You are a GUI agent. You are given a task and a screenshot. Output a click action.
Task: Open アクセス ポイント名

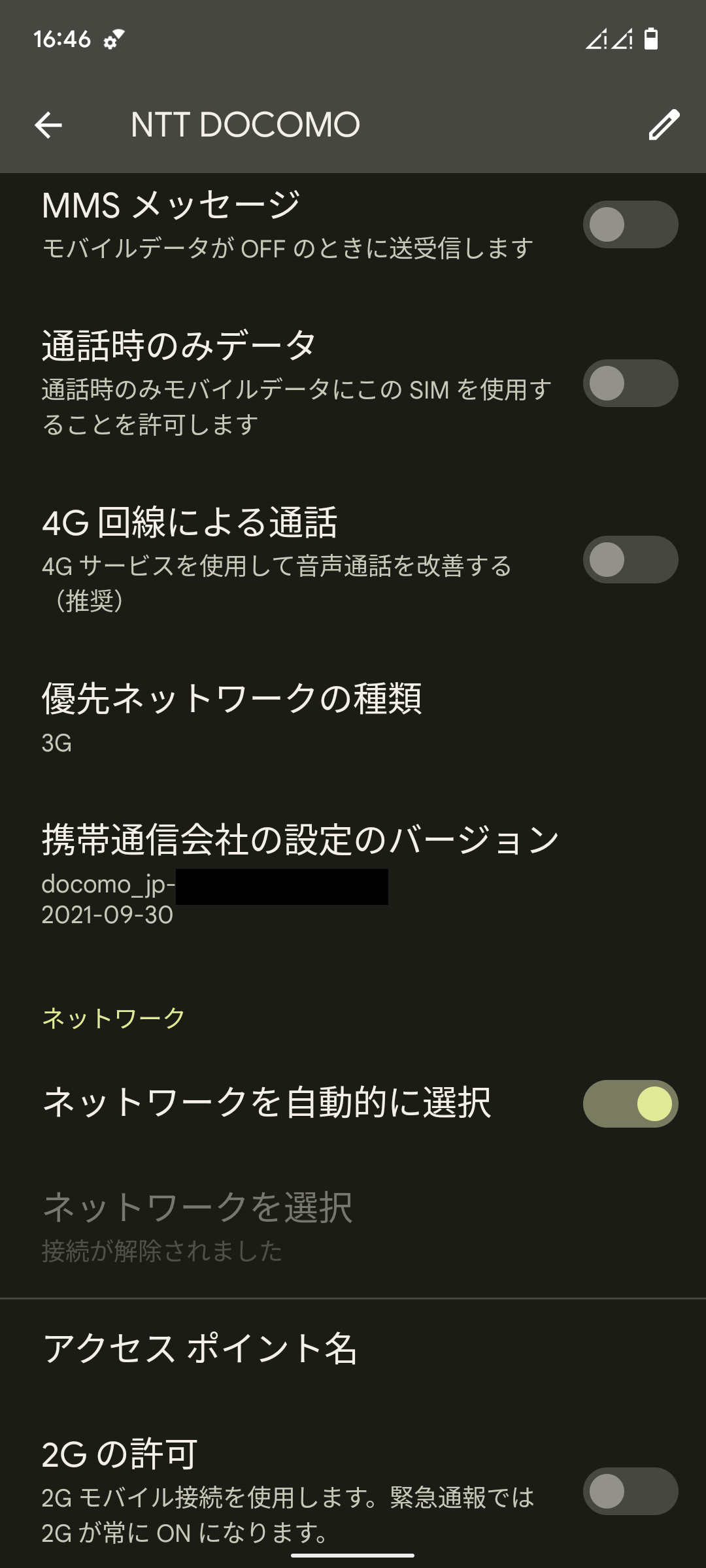pos(200,1348)
